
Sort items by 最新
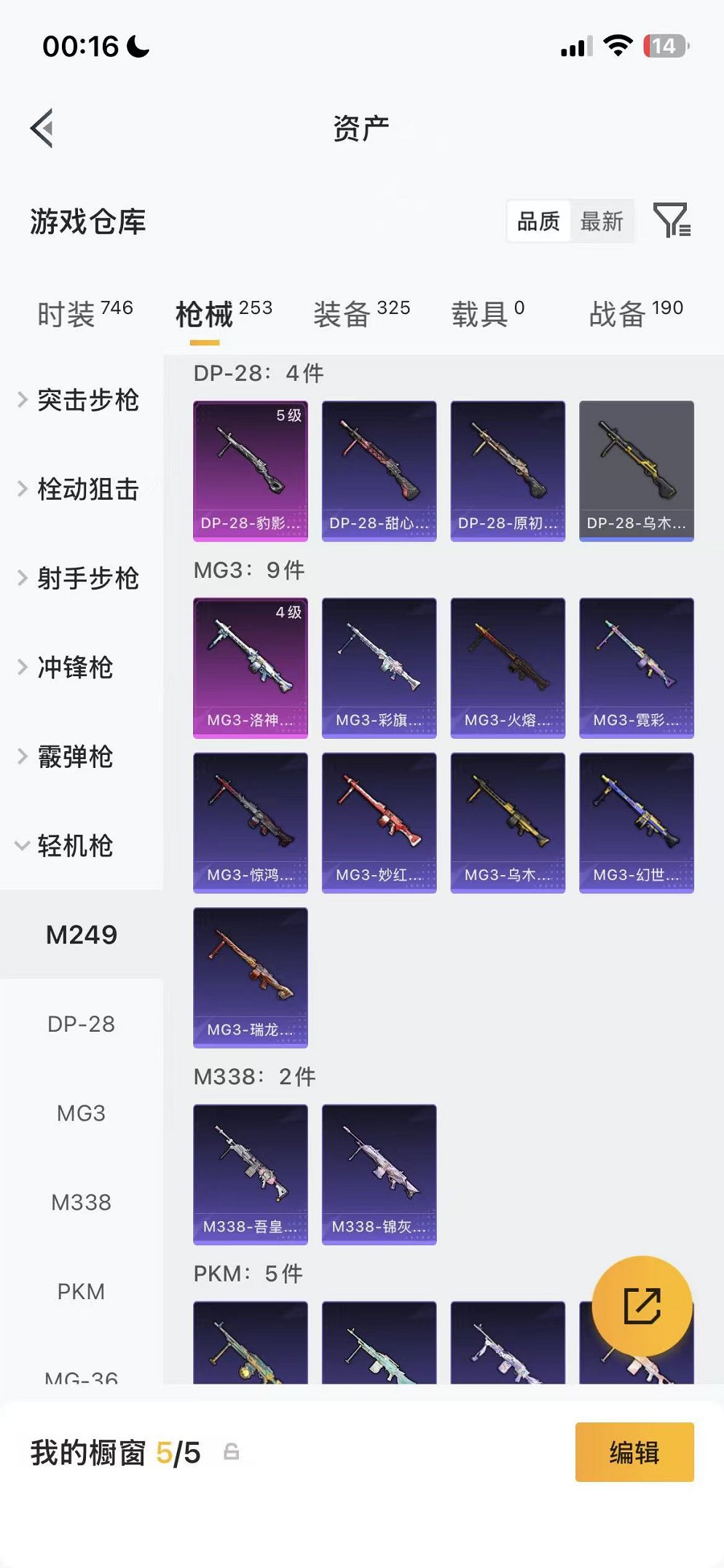point(602,222)
